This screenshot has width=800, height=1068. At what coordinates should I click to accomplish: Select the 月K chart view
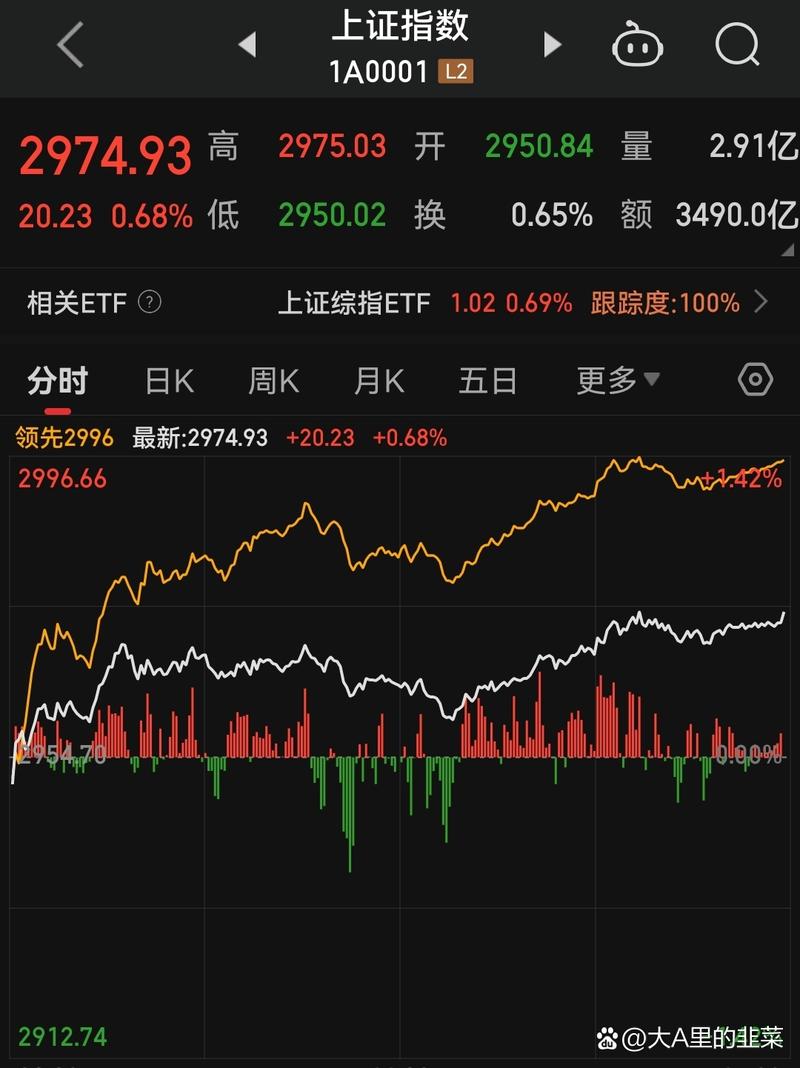tap(380, 381)
